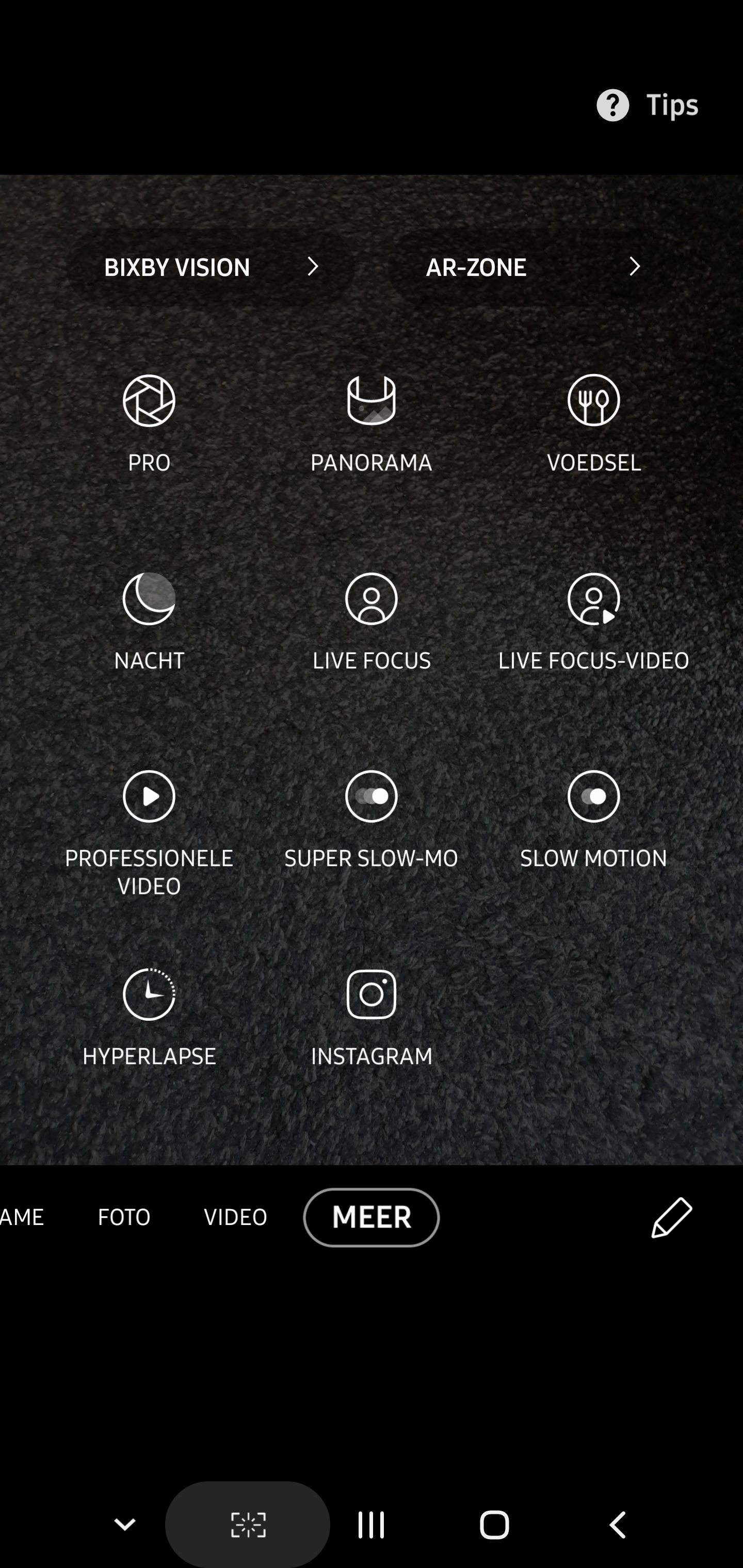
Task: Open camera Tips help
Action: pyautogui.click(x=648, y=105)
